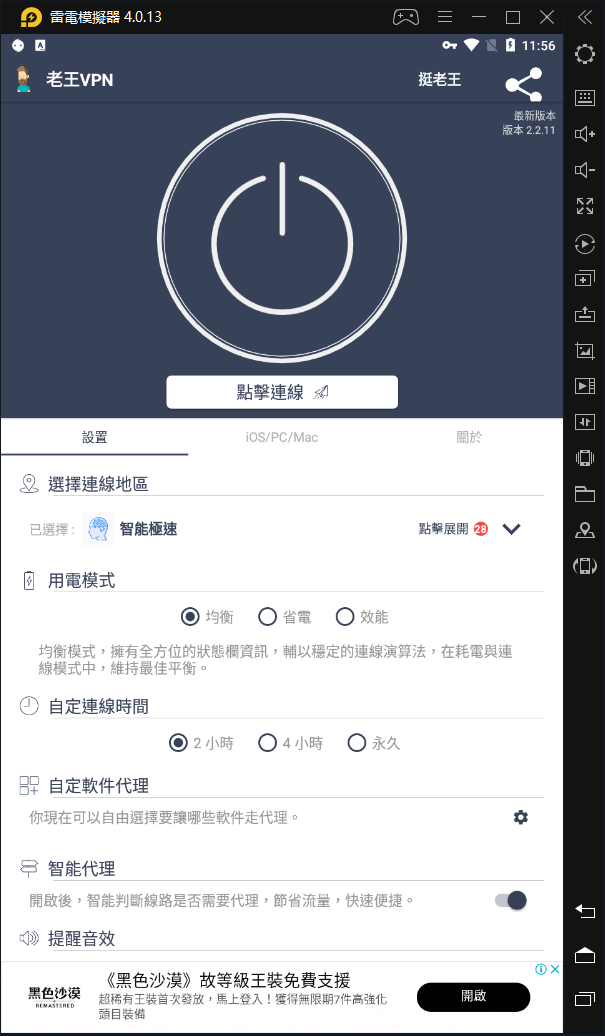Select 效能 power mode
Viewport: 605px width, 1036px height.
point(345,617)
